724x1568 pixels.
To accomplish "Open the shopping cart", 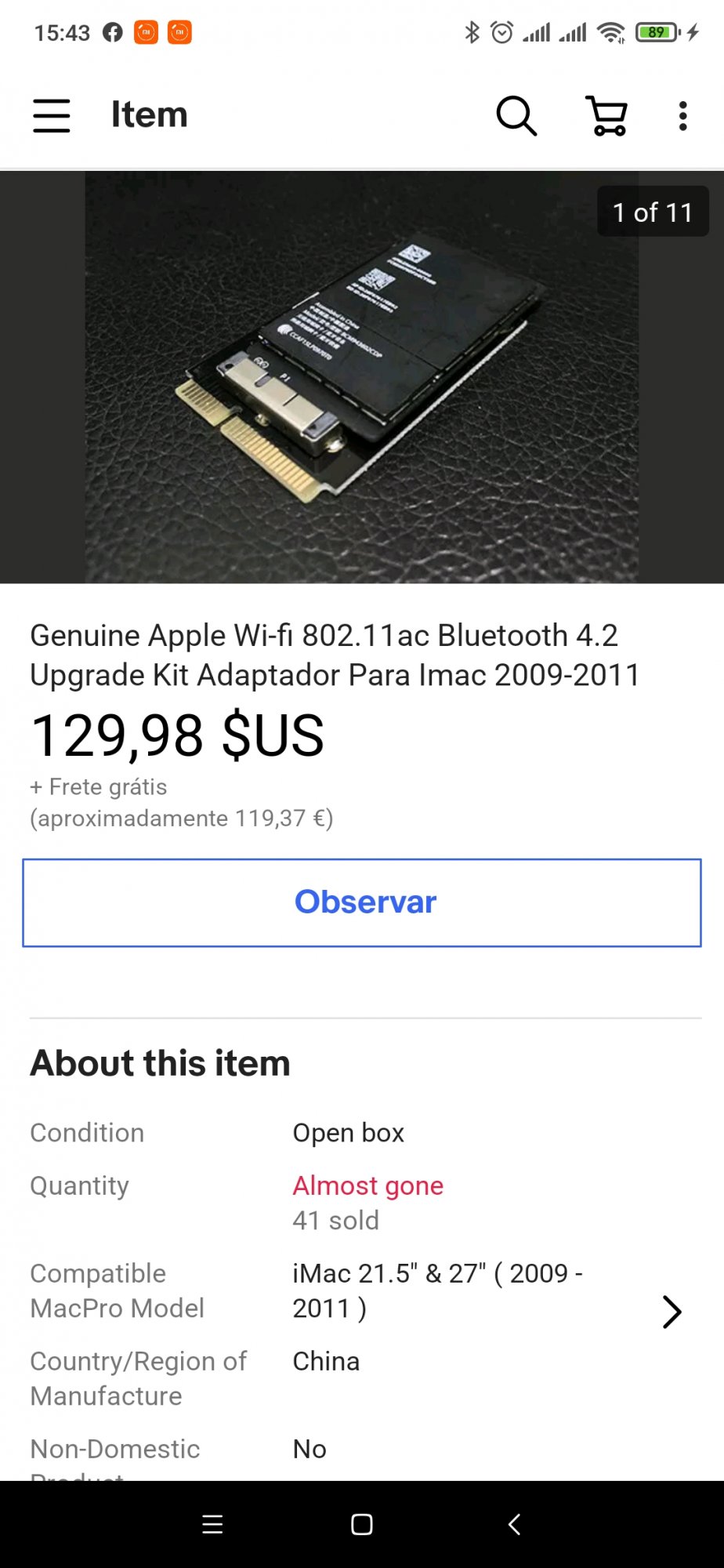I will [606, 116].
